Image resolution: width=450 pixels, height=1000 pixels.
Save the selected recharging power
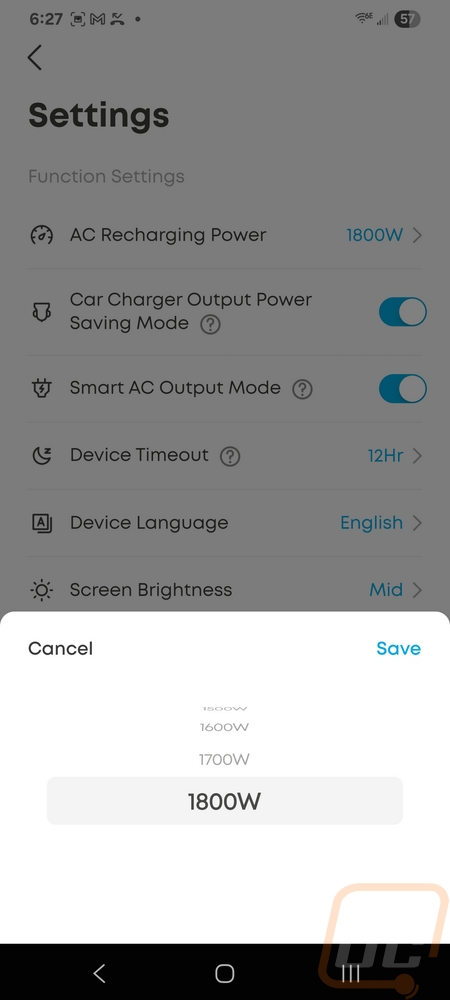click(398, 649)
